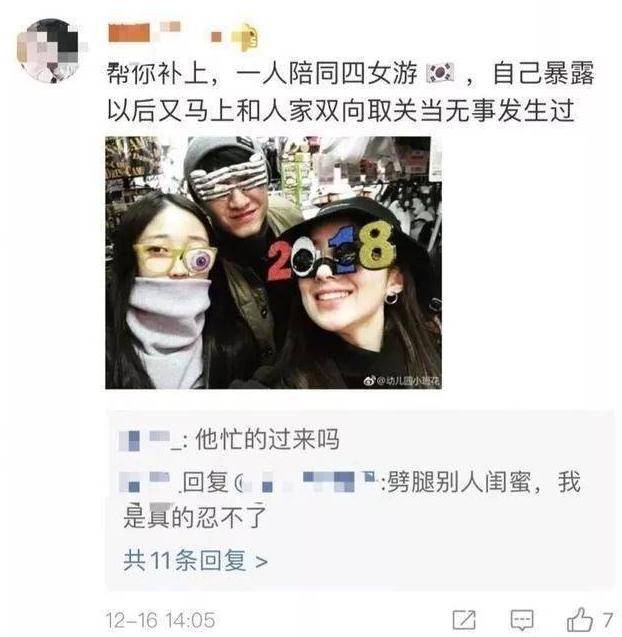View all 11 replies (共11条回复)
Viewport: 622px width, 637px height.
coord(195,560)
